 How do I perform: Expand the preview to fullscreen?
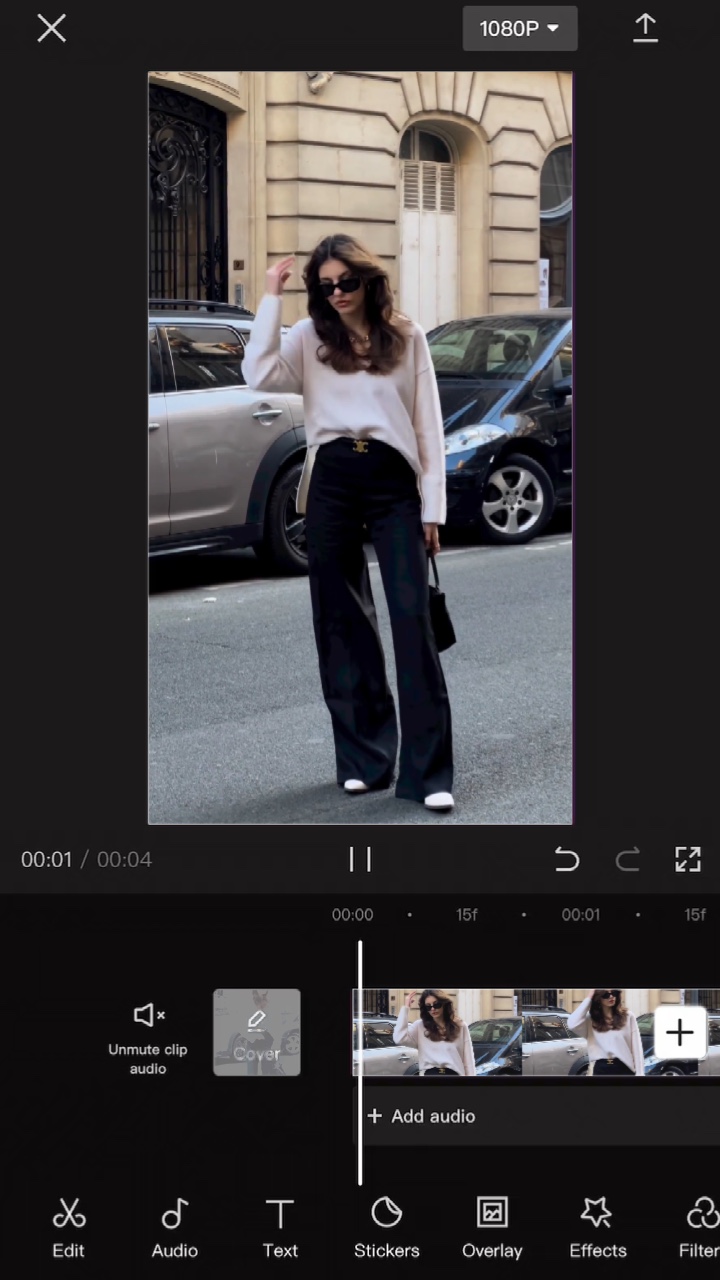coord(688,859)
